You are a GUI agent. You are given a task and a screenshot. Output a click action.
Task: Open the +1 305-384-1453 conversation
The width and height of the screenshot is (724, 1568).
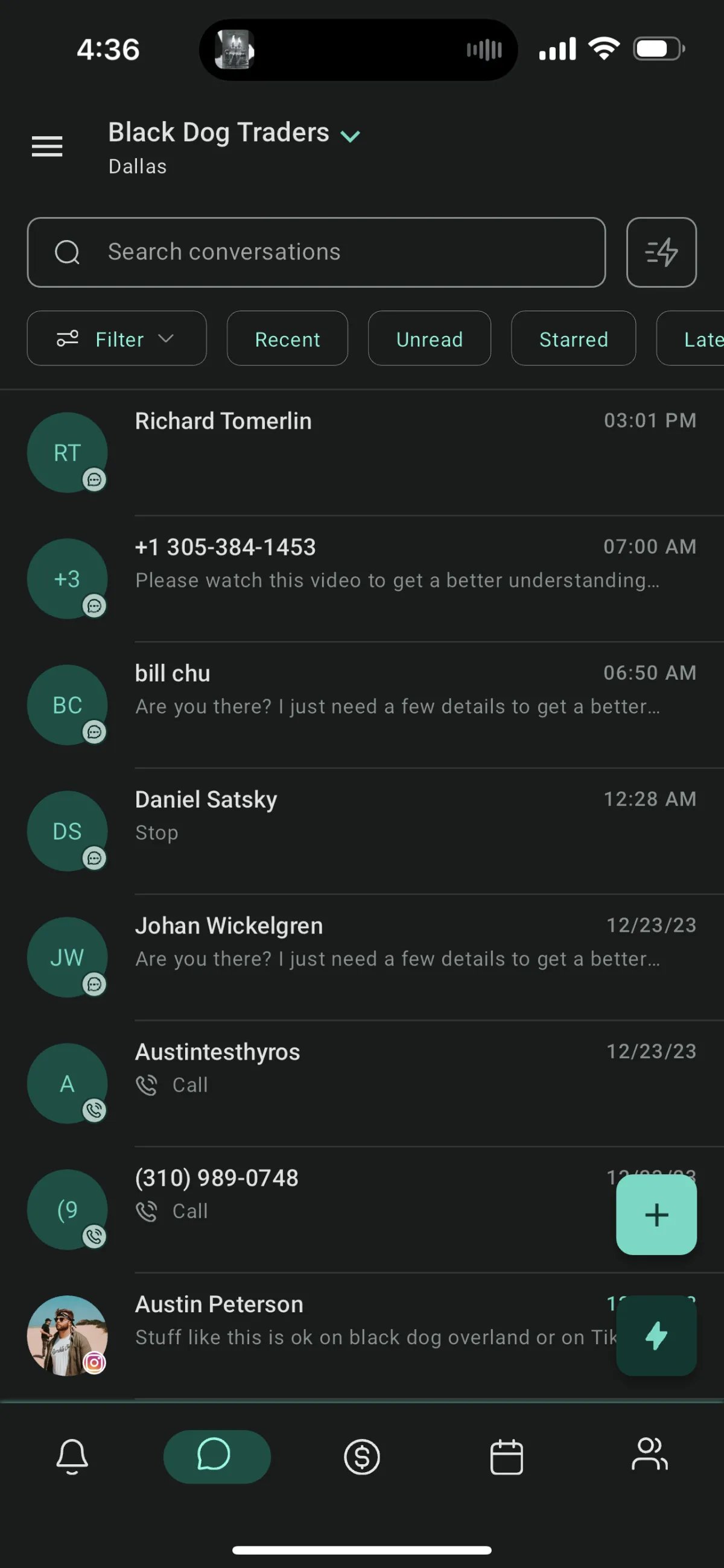point(361,579)
